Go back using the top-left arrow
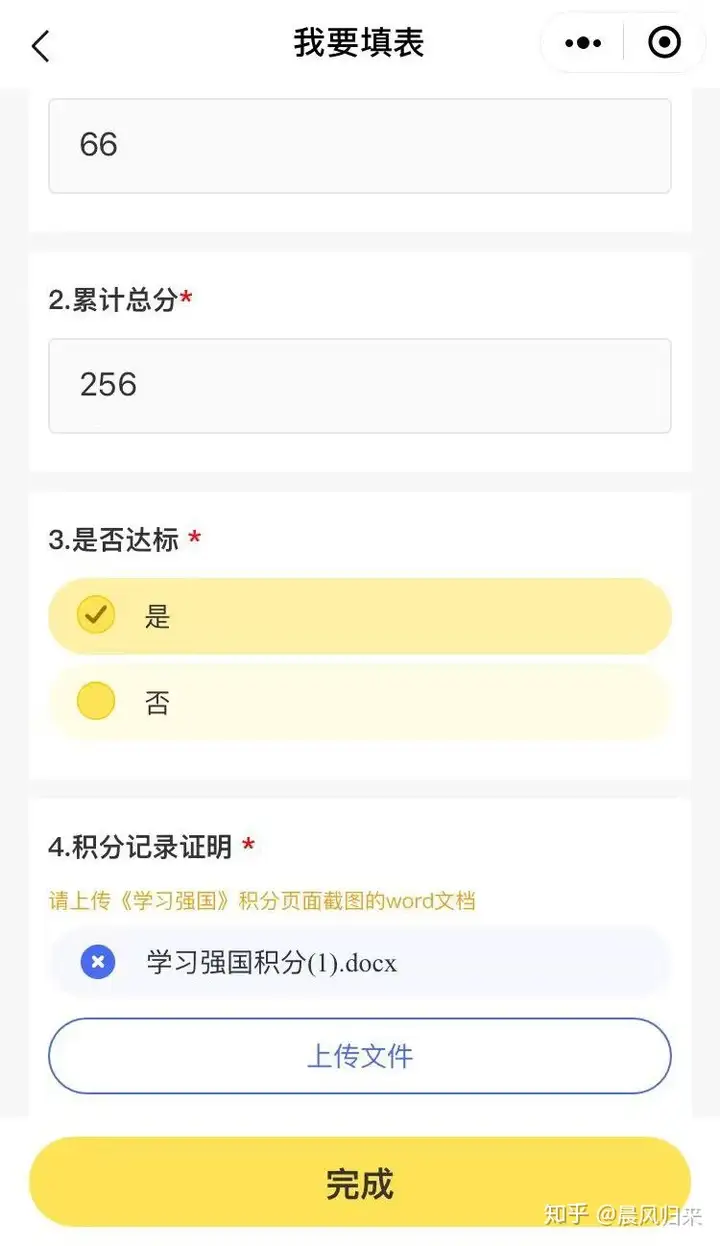720x1246 pixels. (40, 45)
